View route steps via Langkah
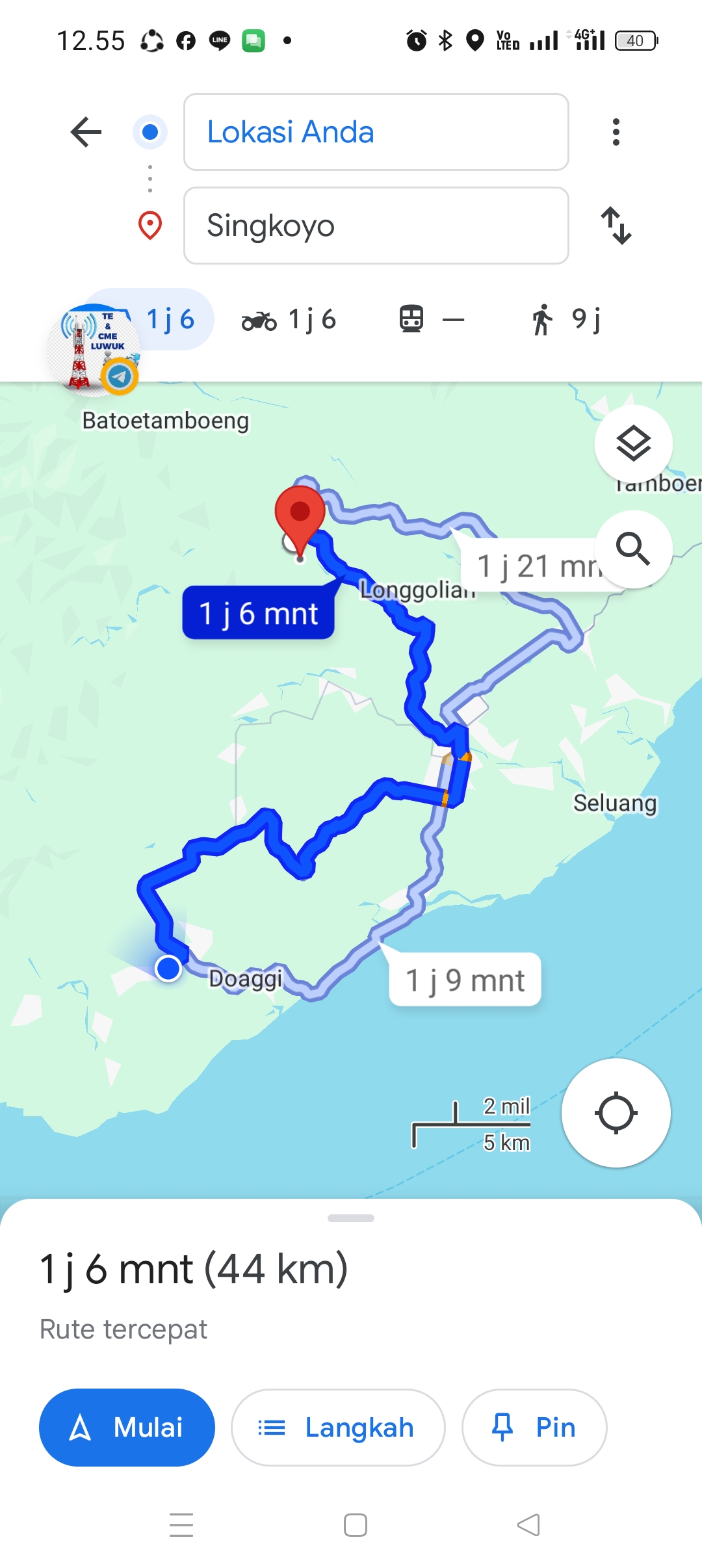Viewport: 702px width, 1568px height. pyautogui.click(x=338, y=1428)
